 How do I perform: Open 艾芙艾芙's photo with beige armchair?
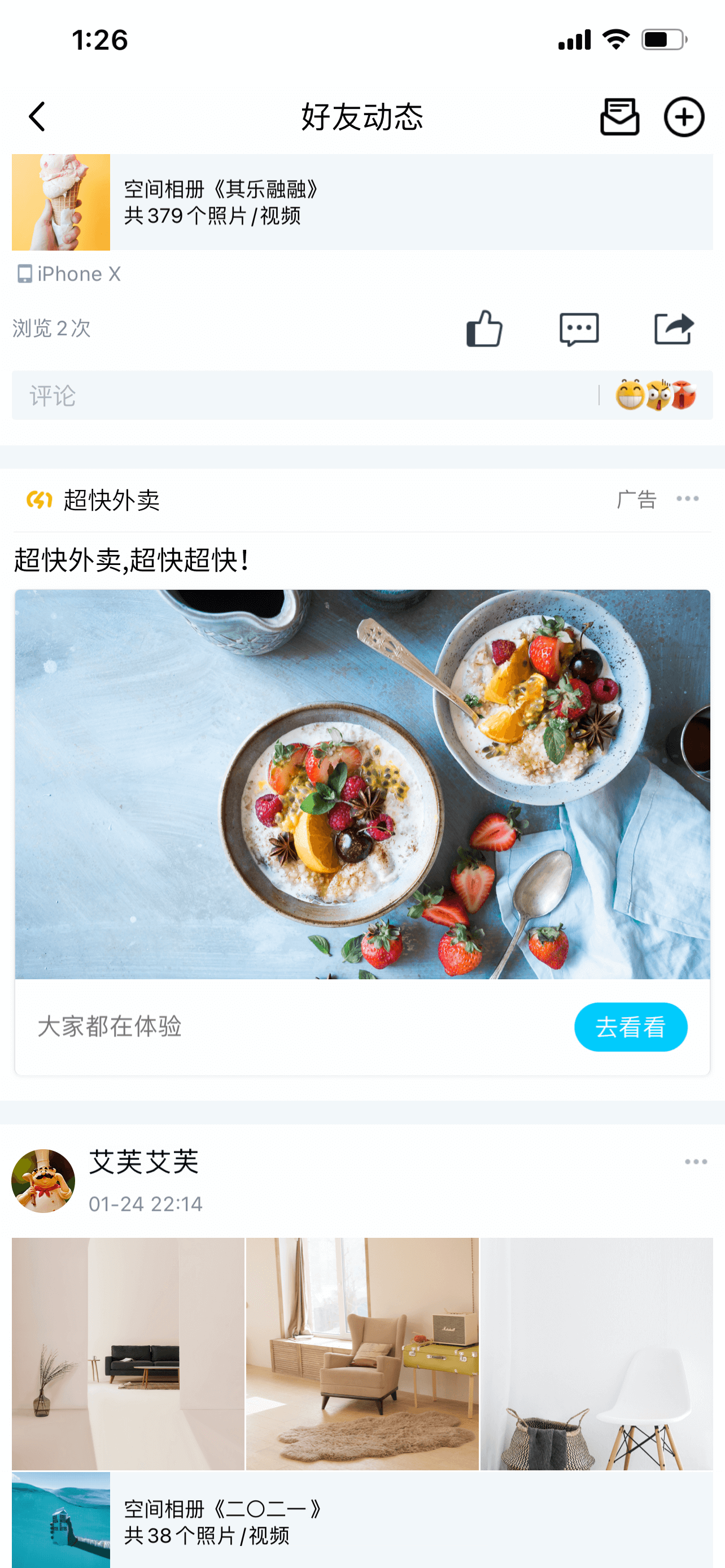pyautogui.click(x=362, y=1354)
